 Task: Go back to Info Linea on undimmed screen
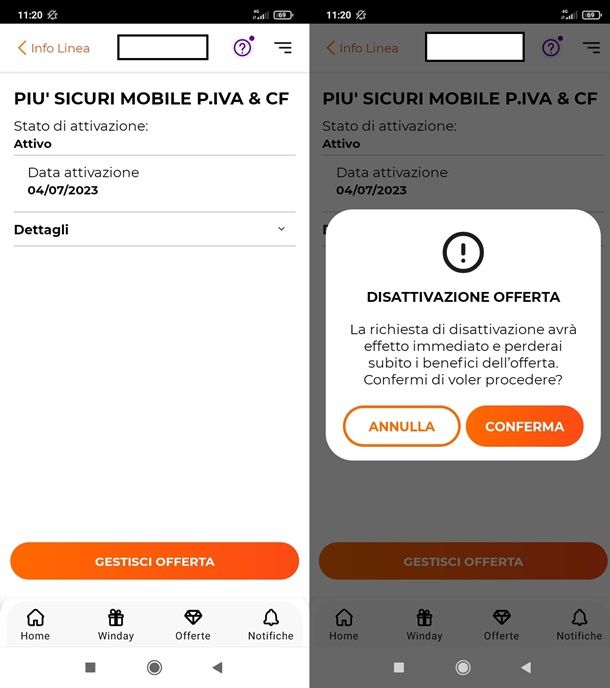(54, 48)
